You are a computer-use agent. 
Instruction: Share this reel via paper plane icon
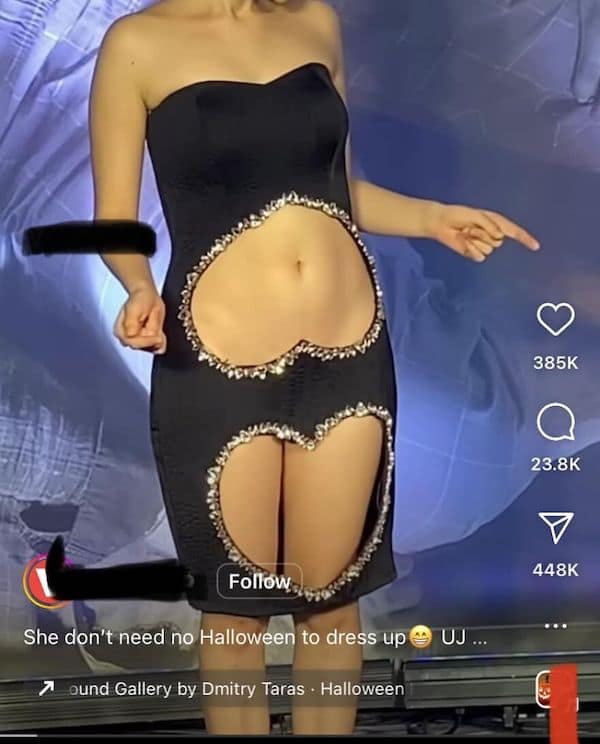coord(555,528)
